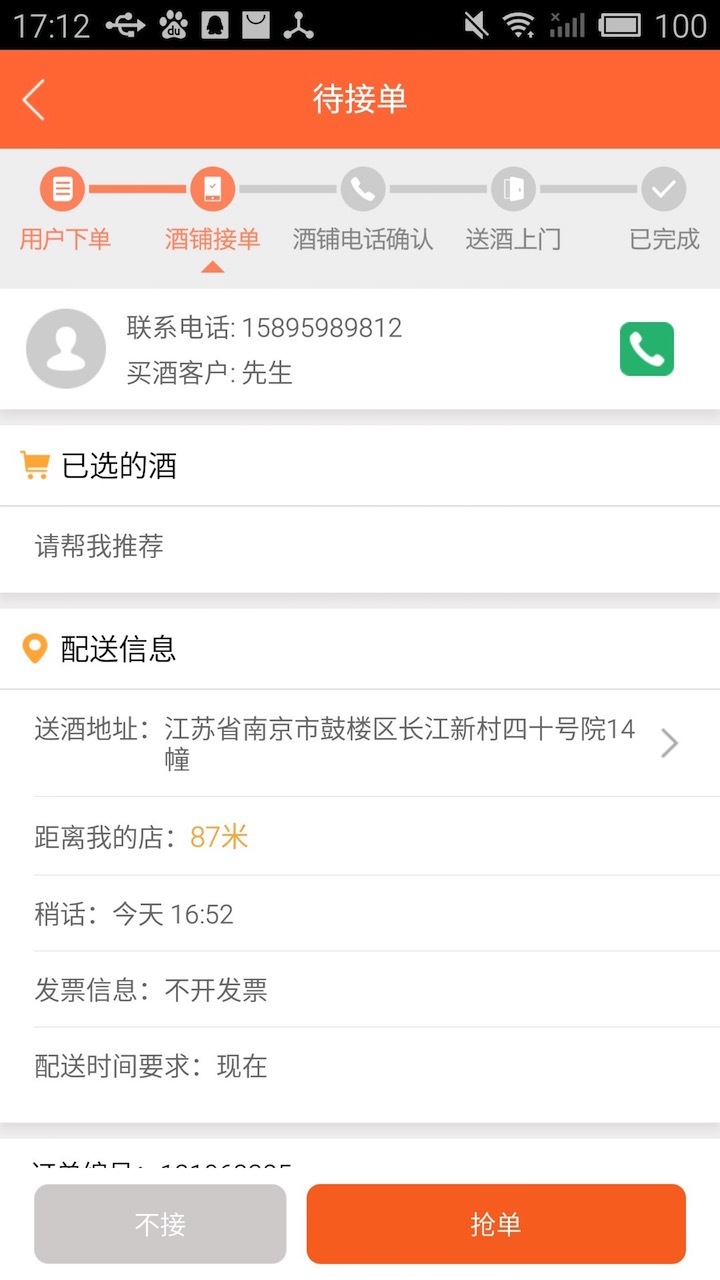Go back using the header arrow

point(34,100)
